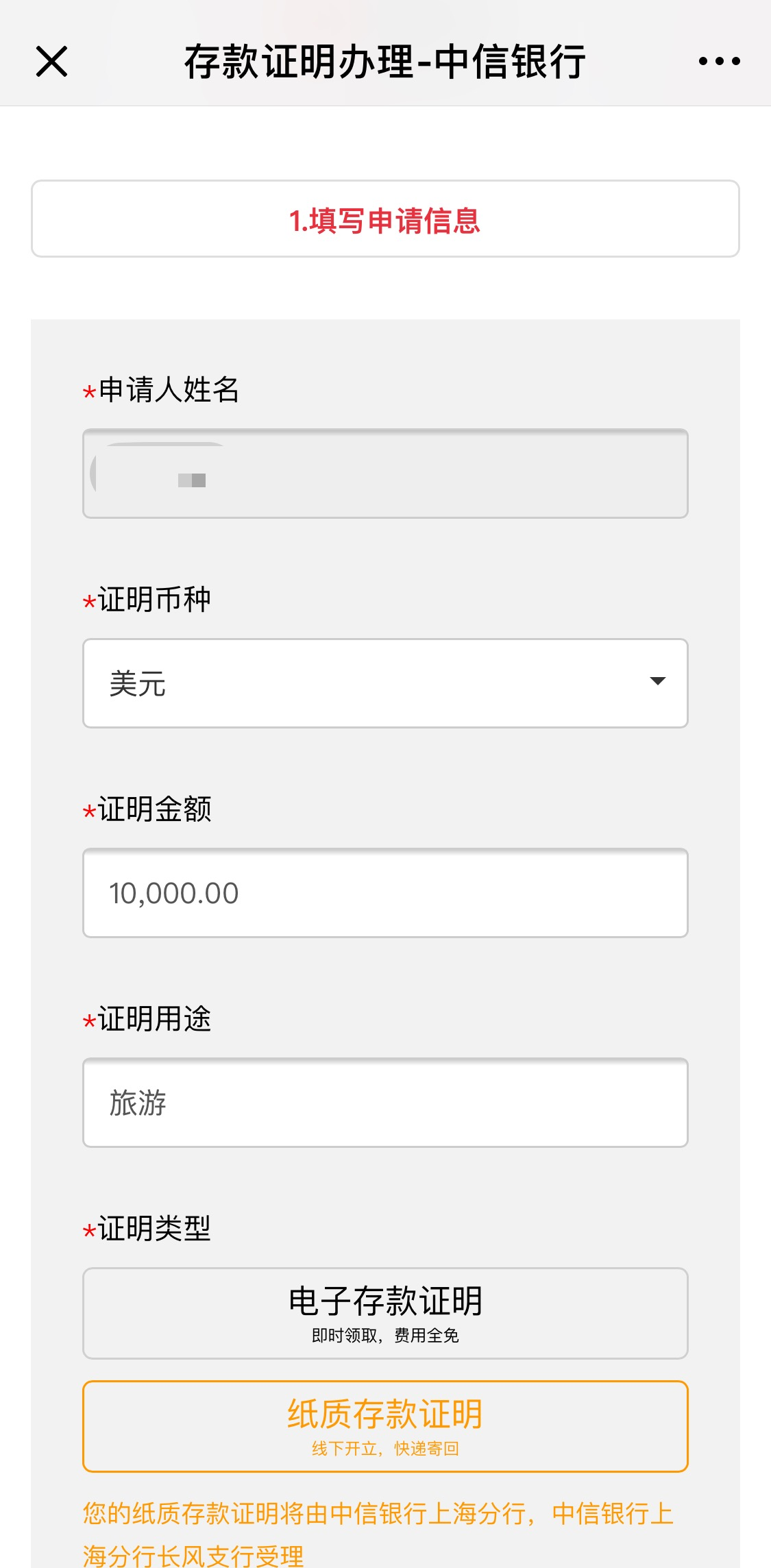Edit the 证明金额 amount field

click(x=385, y=893)
